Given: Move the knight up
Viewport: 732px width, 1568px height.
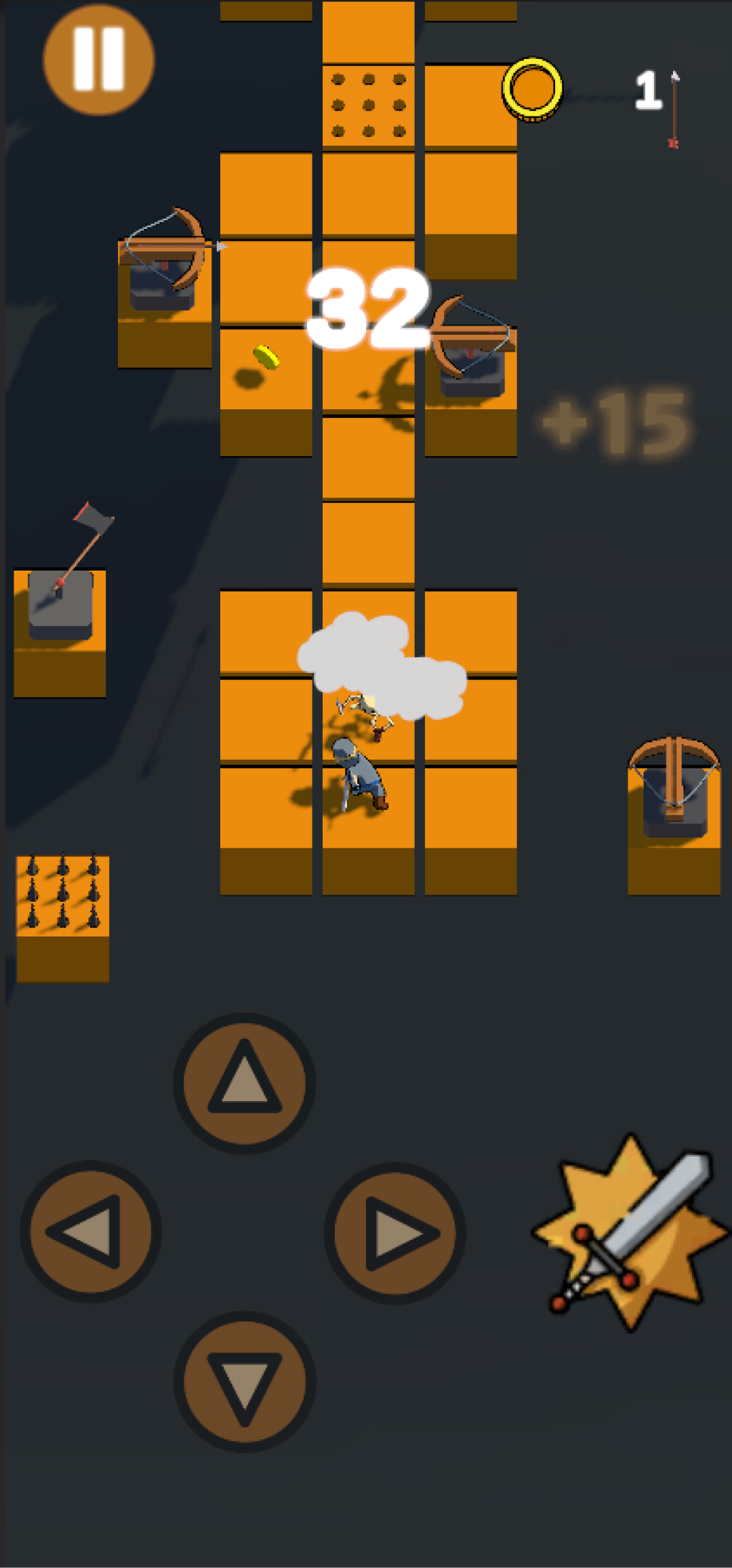Looking at the screenshot, I should point(245,1083).
